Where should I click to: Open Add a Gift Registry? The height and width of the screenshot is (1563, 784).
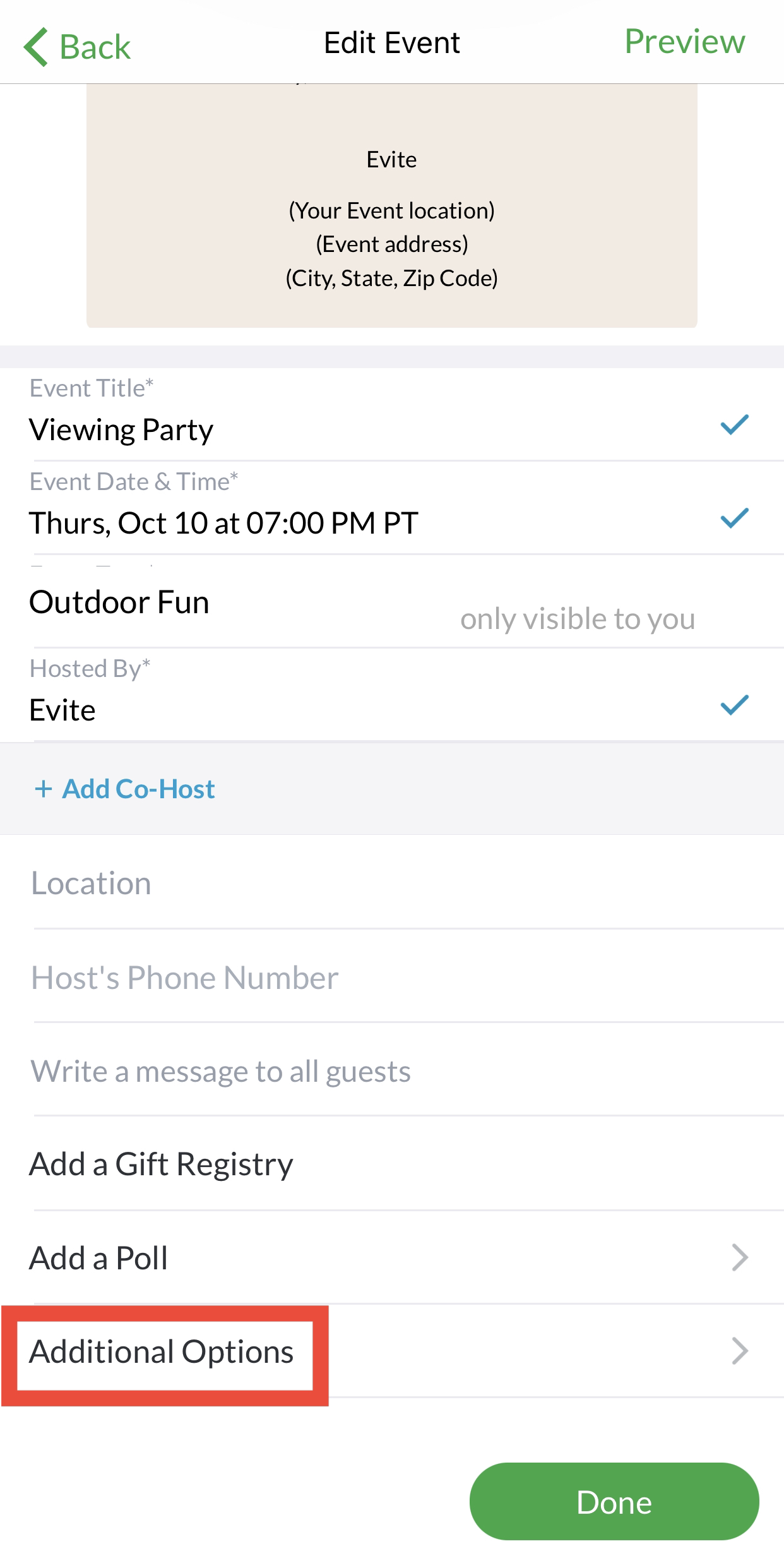(161, 1163)
